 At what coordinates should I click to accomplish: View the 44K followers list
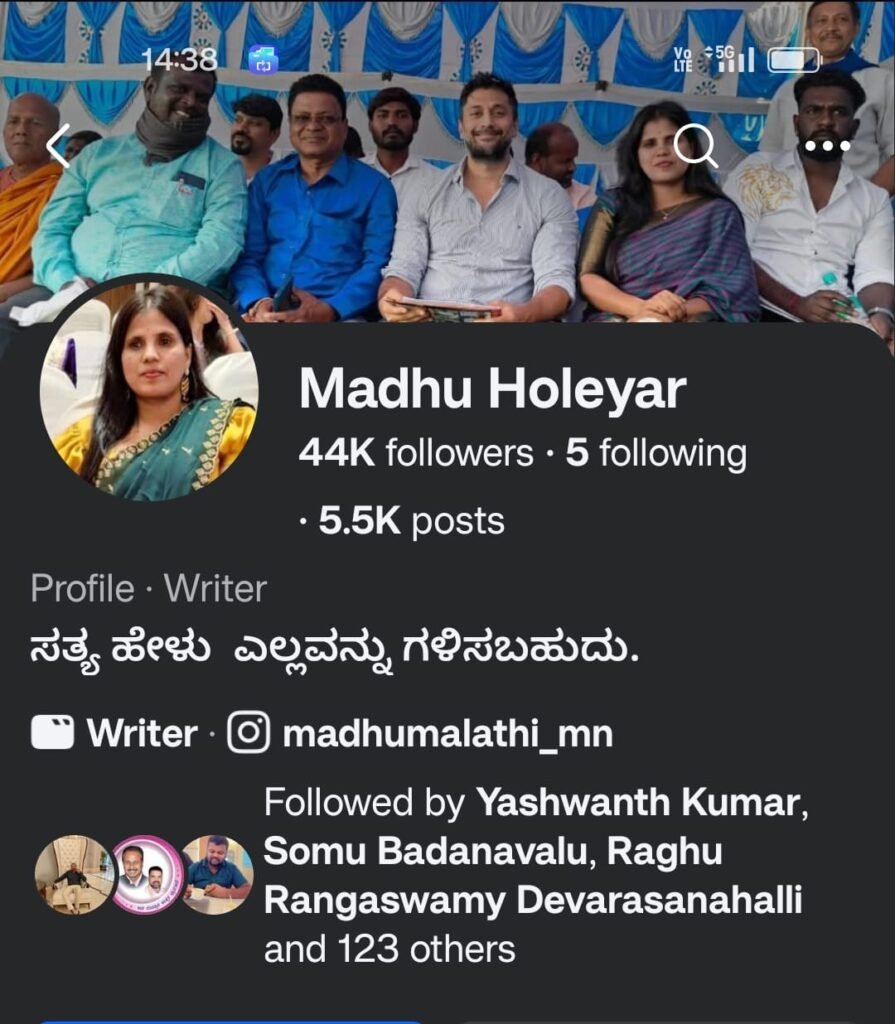click(416, 454)
